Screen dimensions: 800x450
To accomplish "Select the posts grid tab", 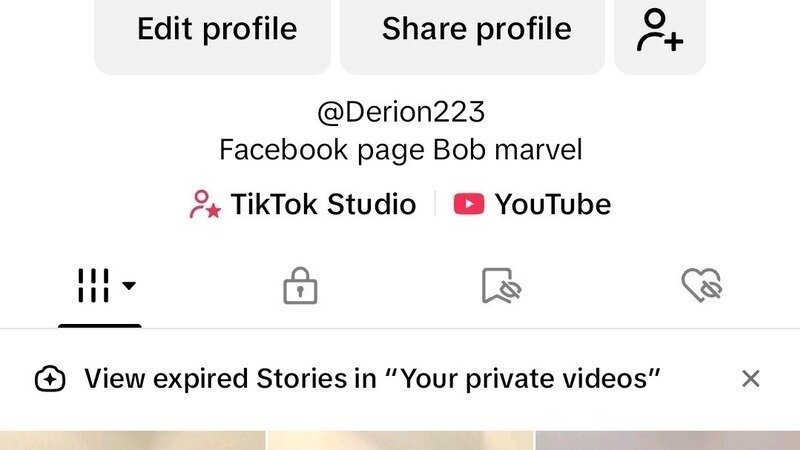I will point(100,287).
